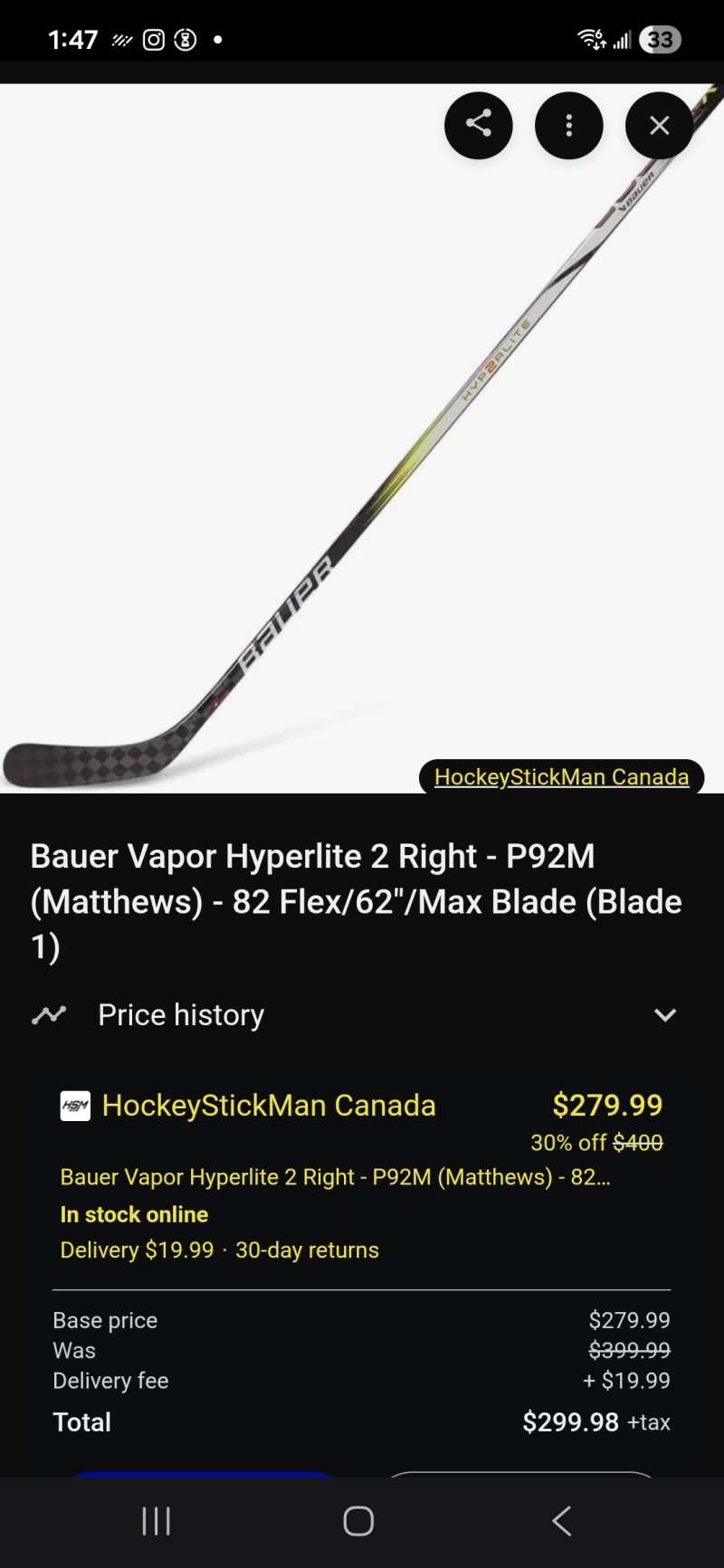Image resolution: width=724 pixels, height=1568 pixels.
Task: Open the HockeyStickMan Canada image source link
Action: click(561, 777)
